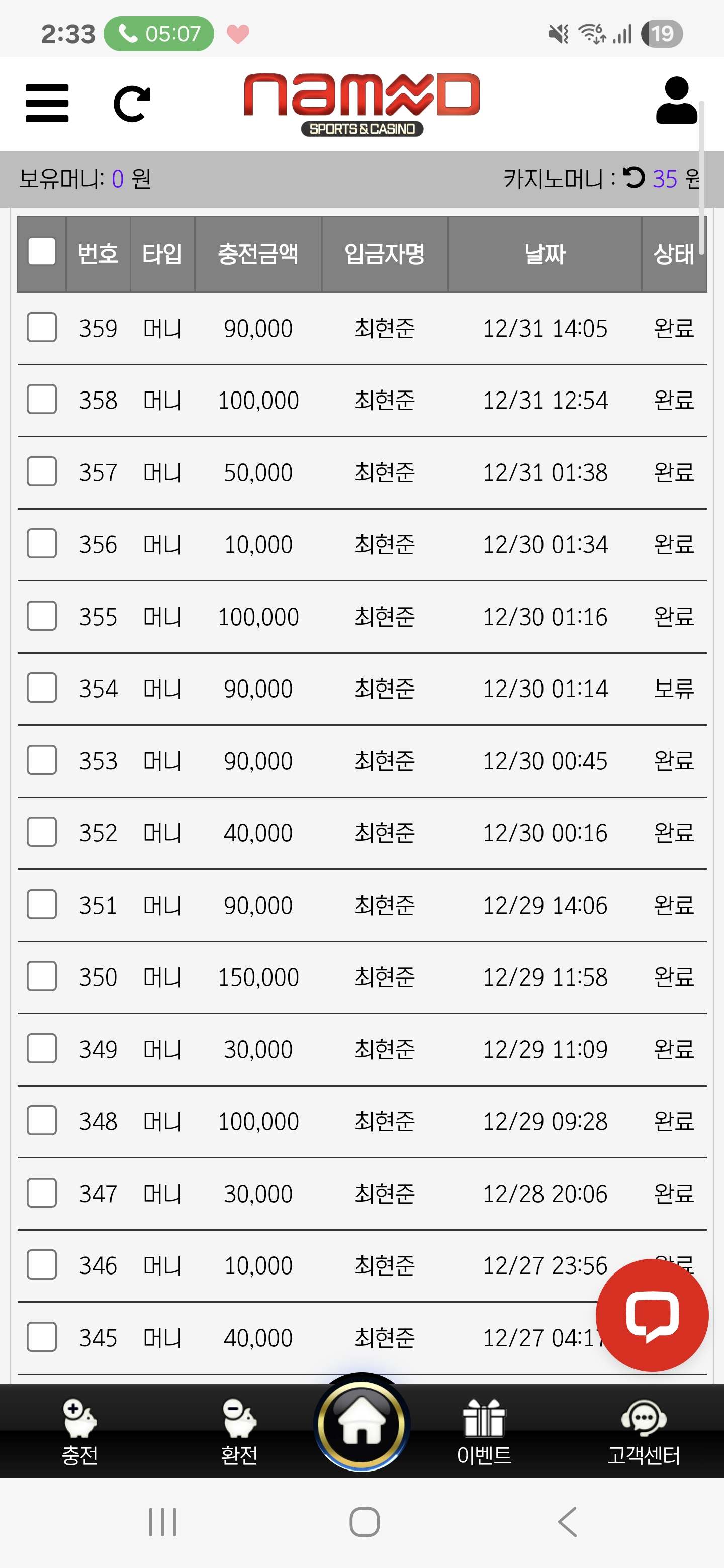724x1568 pixels.
Task: Tap the page refresh icon
Action: [x=132, y=104]
